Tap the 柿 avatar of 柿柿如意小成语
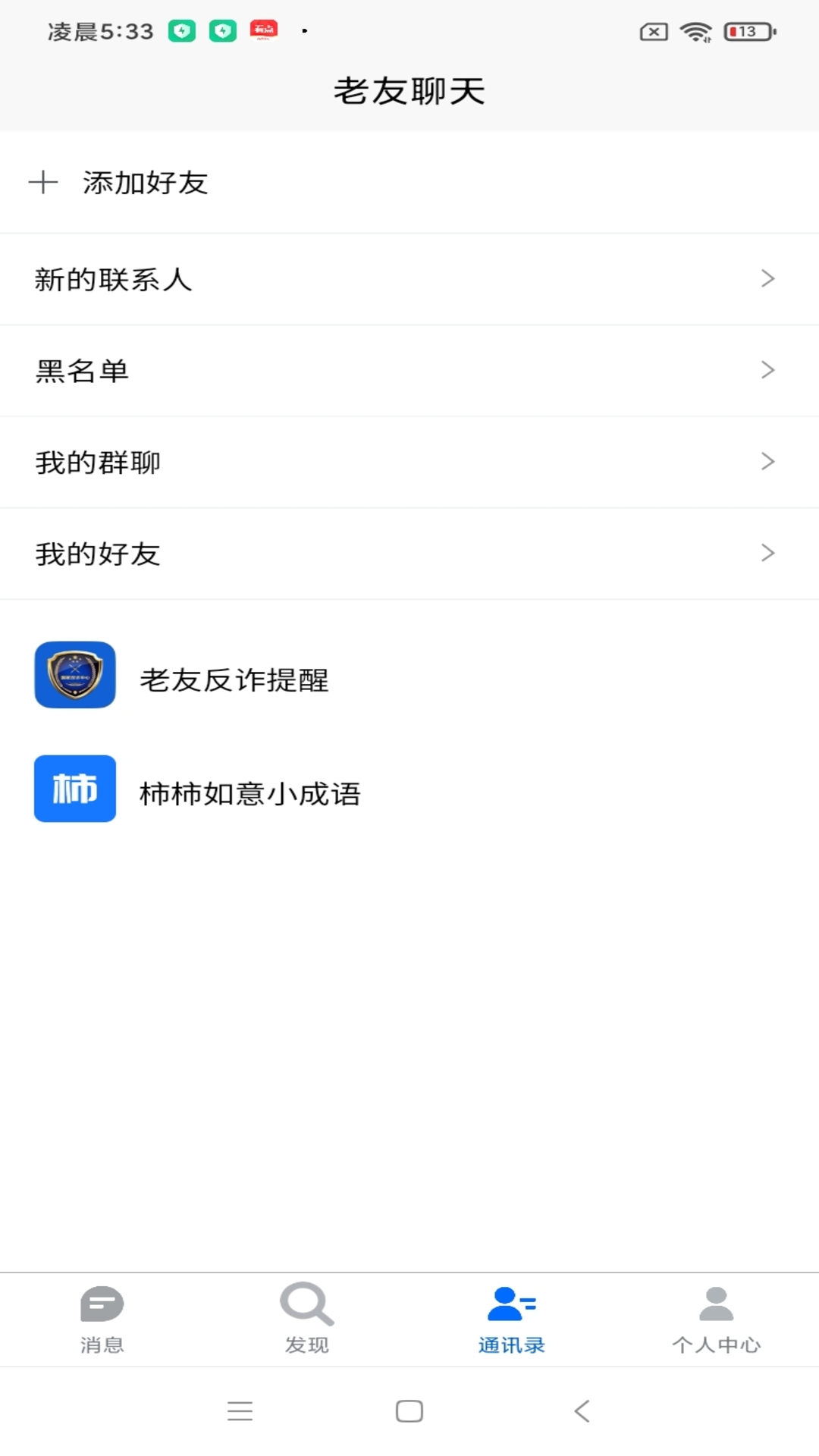 [74, 789]
